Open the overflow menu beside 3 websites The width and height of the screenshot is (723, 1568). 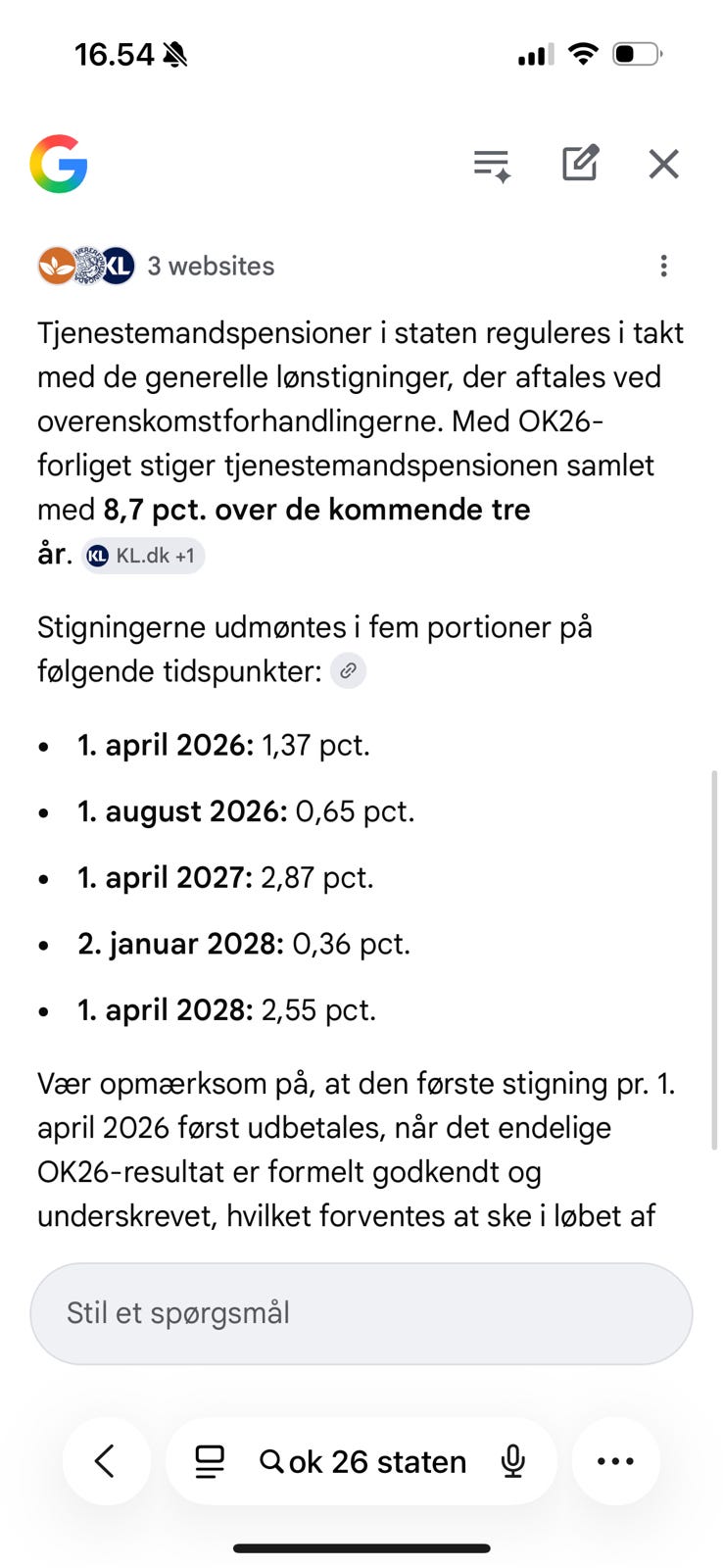click(664, 266)
